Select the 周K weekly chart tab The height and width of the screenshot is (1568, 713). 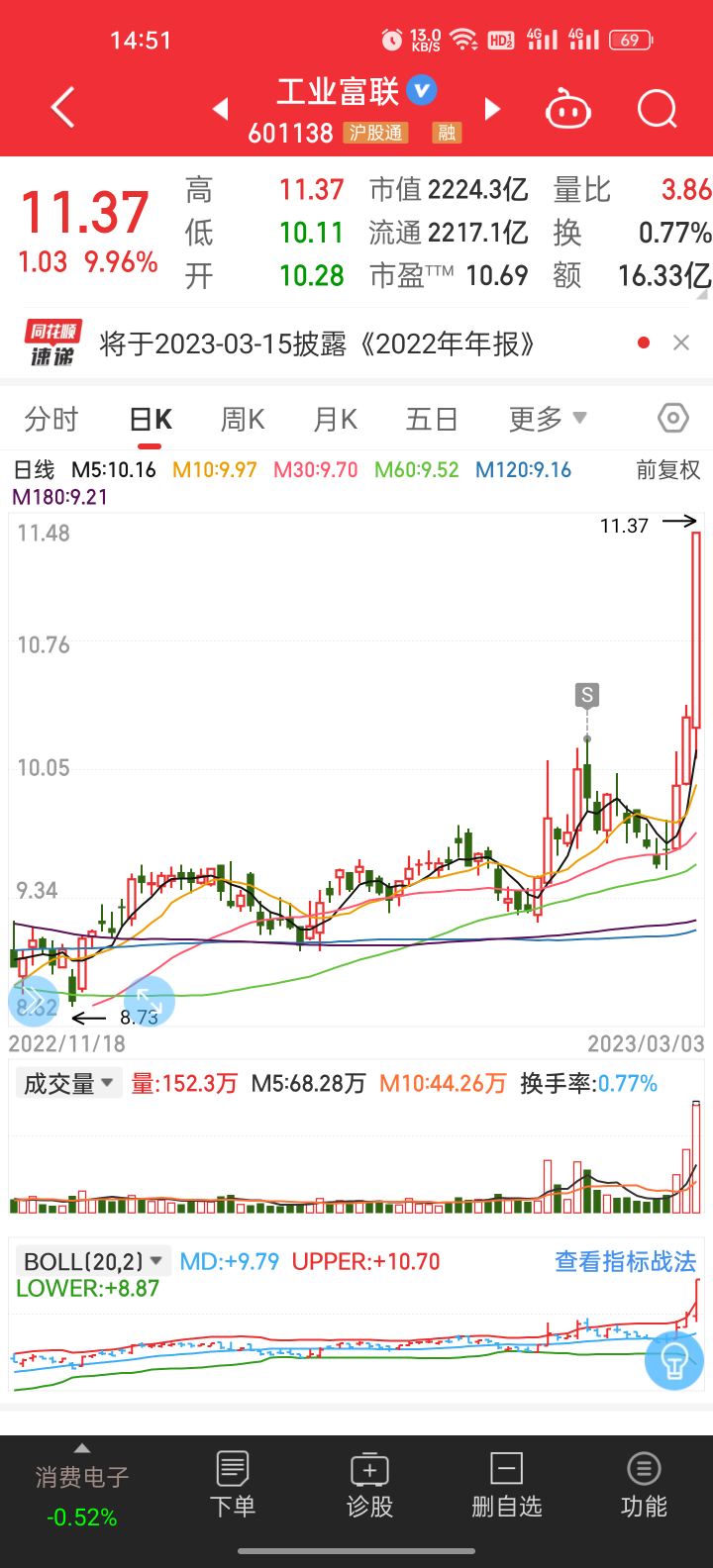(x=243, y=420)
